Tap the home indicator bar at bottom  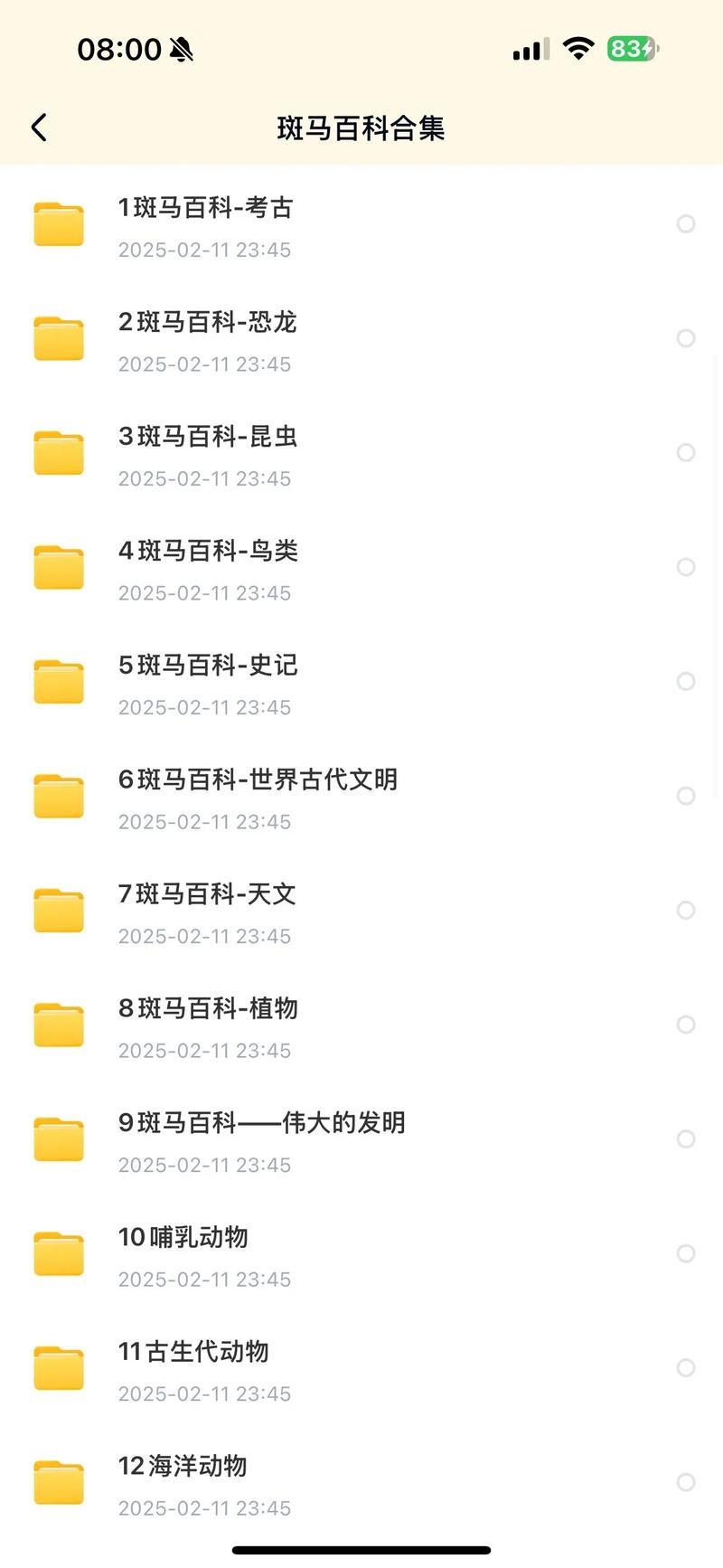(x=361, y=1550)
